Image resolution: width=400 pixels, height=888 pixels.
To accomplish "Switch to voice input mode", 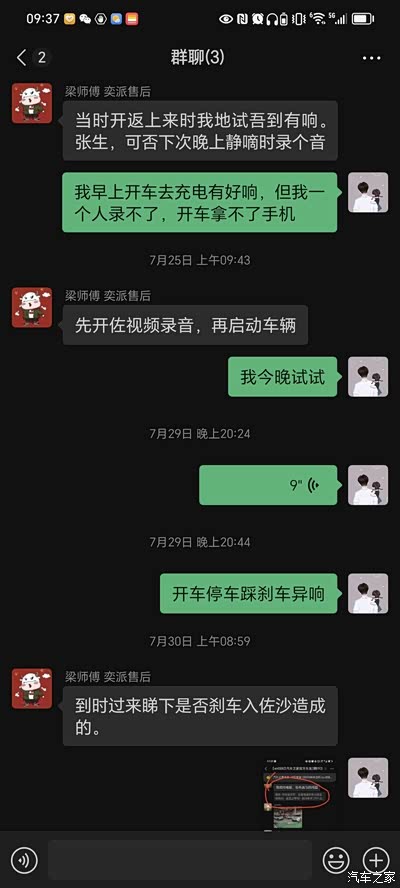I will (24, 860).
